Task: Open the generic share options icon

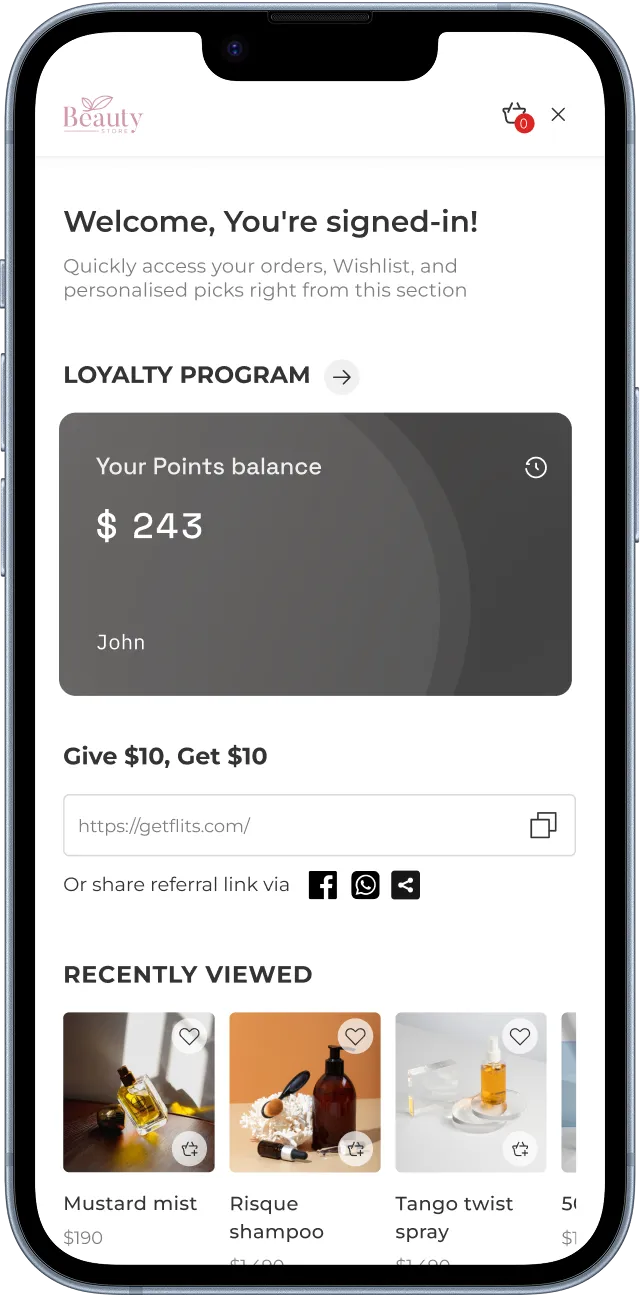Action: pyautogui.click(x=405, y=885)
